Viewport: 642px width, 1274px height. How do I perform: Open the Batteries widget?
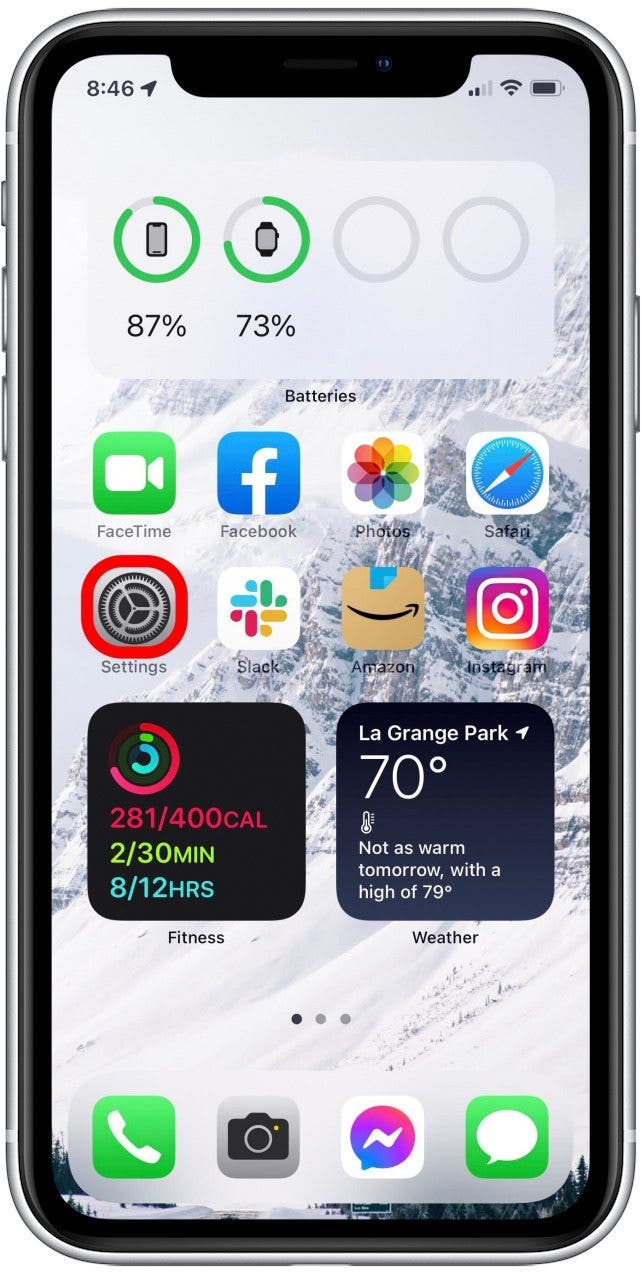pos(321,269)
